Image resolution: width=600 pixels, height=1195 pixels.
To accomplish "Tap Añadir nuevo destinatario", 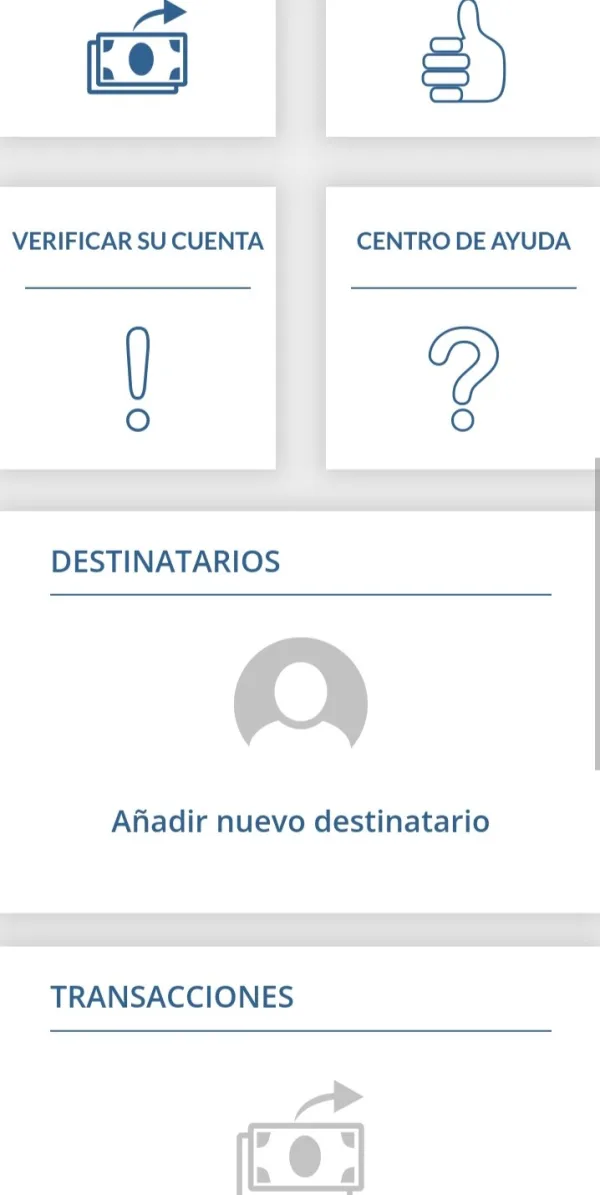I will pyautogui.click(x=300, y=822).
